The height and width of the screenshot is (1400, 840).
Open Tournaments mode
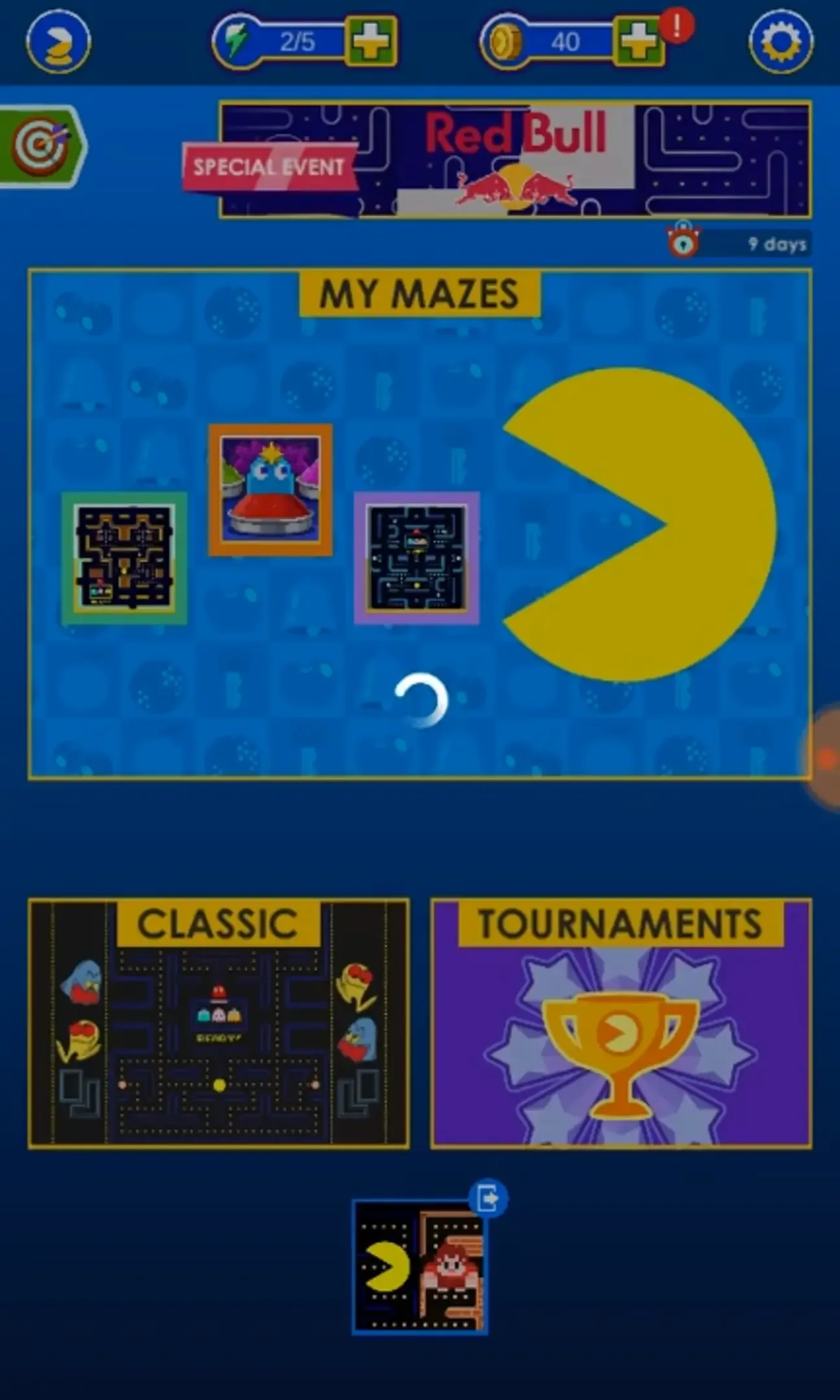click(620, 1023)
